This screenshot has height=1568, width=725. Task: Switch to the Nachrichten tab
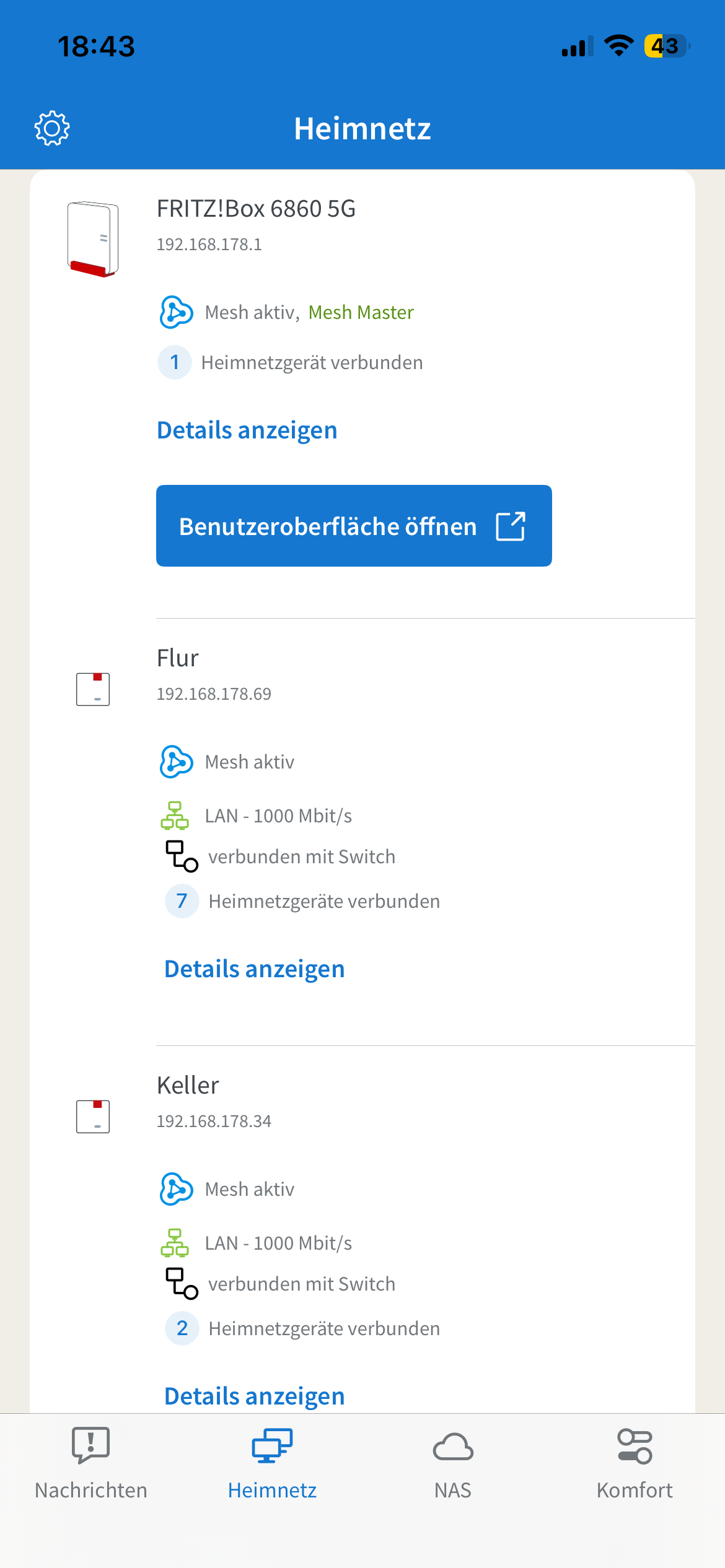point(91,1463)
